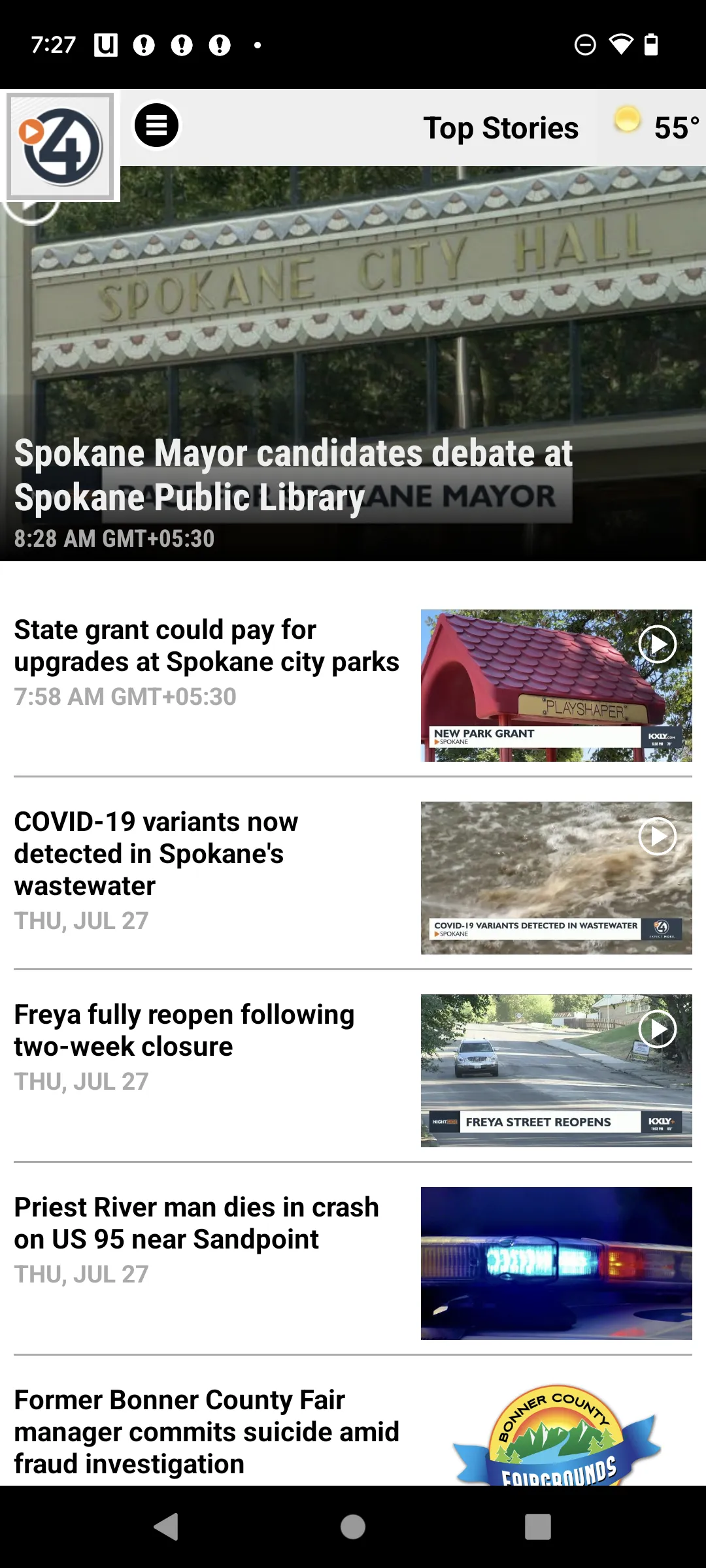Open the hamburger menu
Screen dimensions: 706x1568
coord(156,125)
